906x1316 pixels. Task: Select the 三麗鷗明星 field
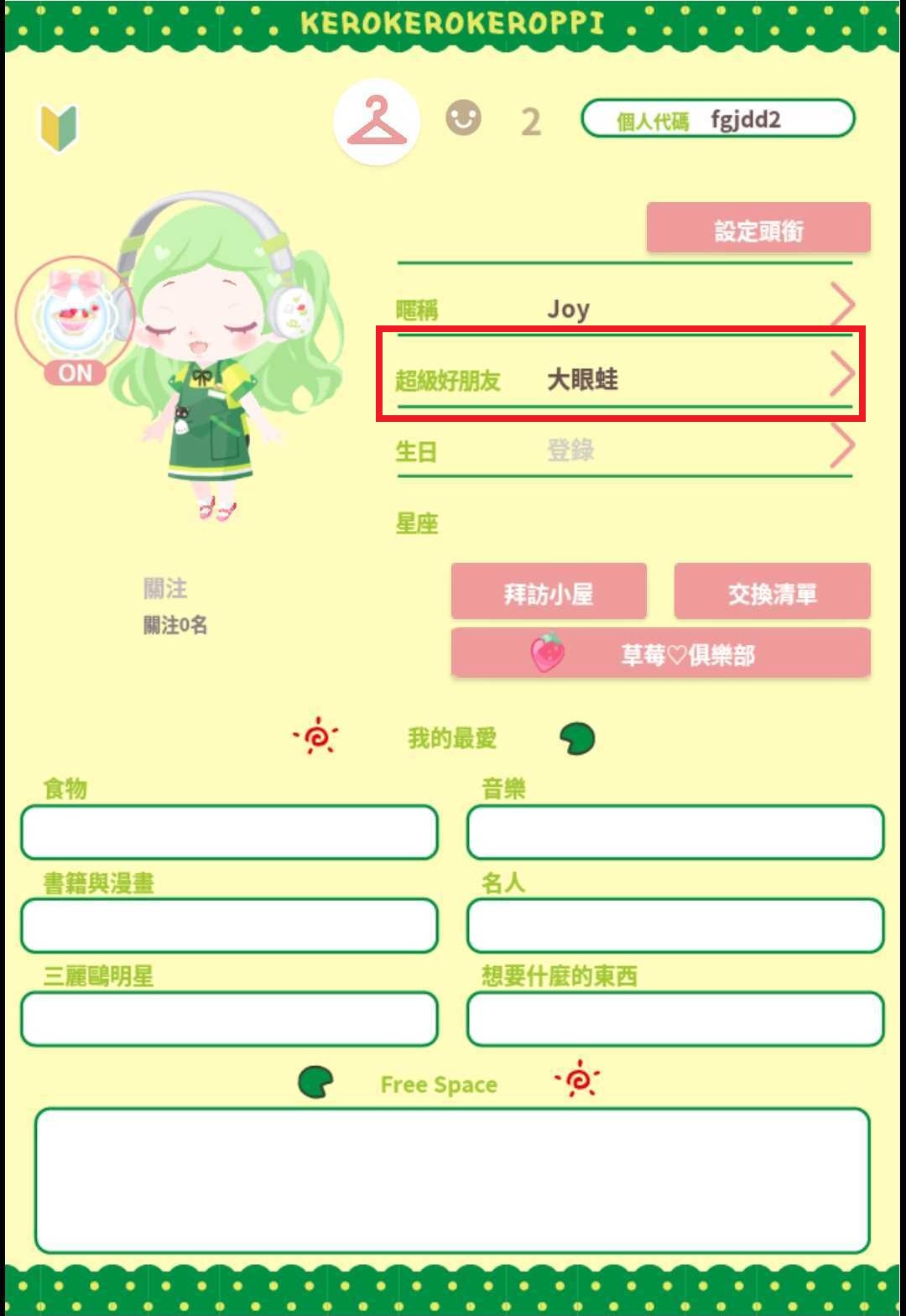pos(229,1019)
